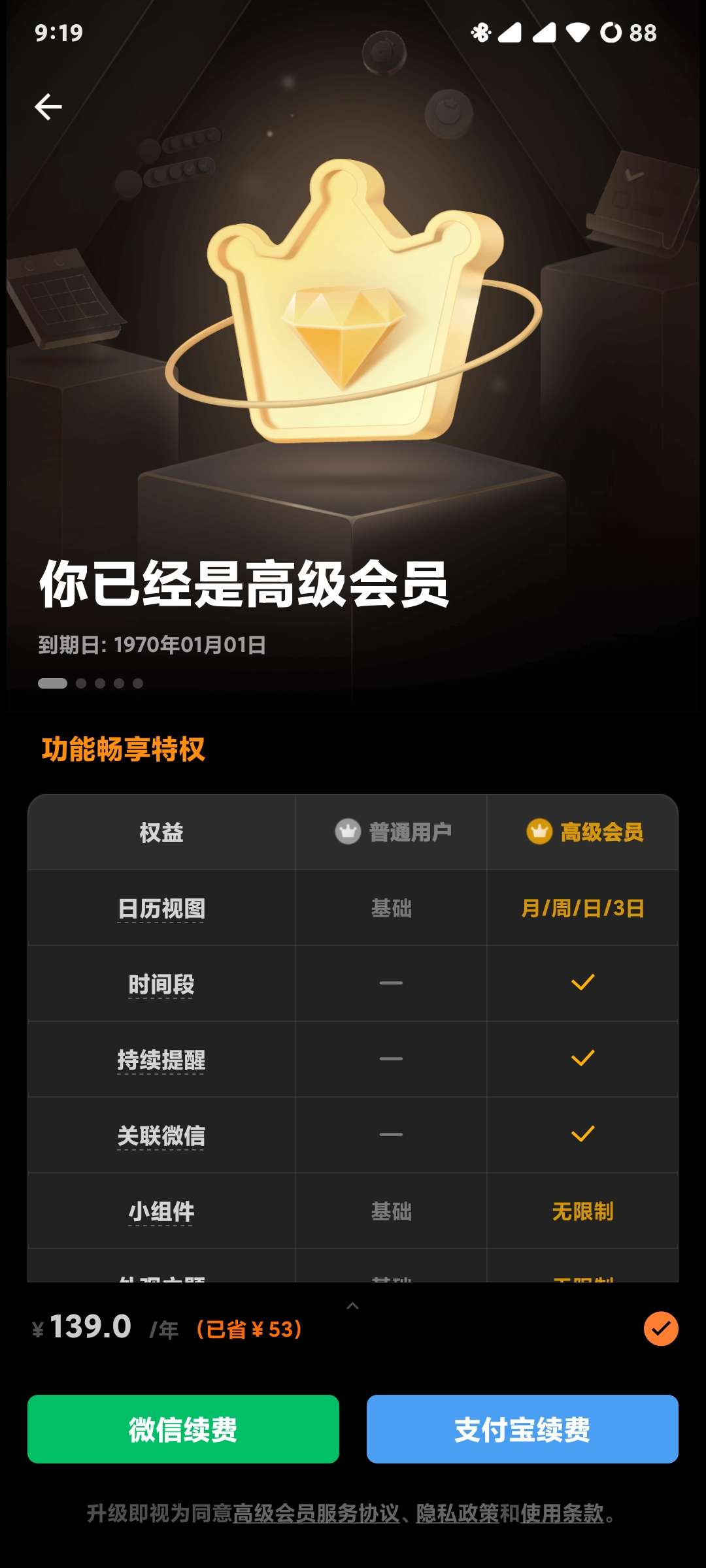
Task: Expand the pricing plans chevron
Action: point(352,1306)
